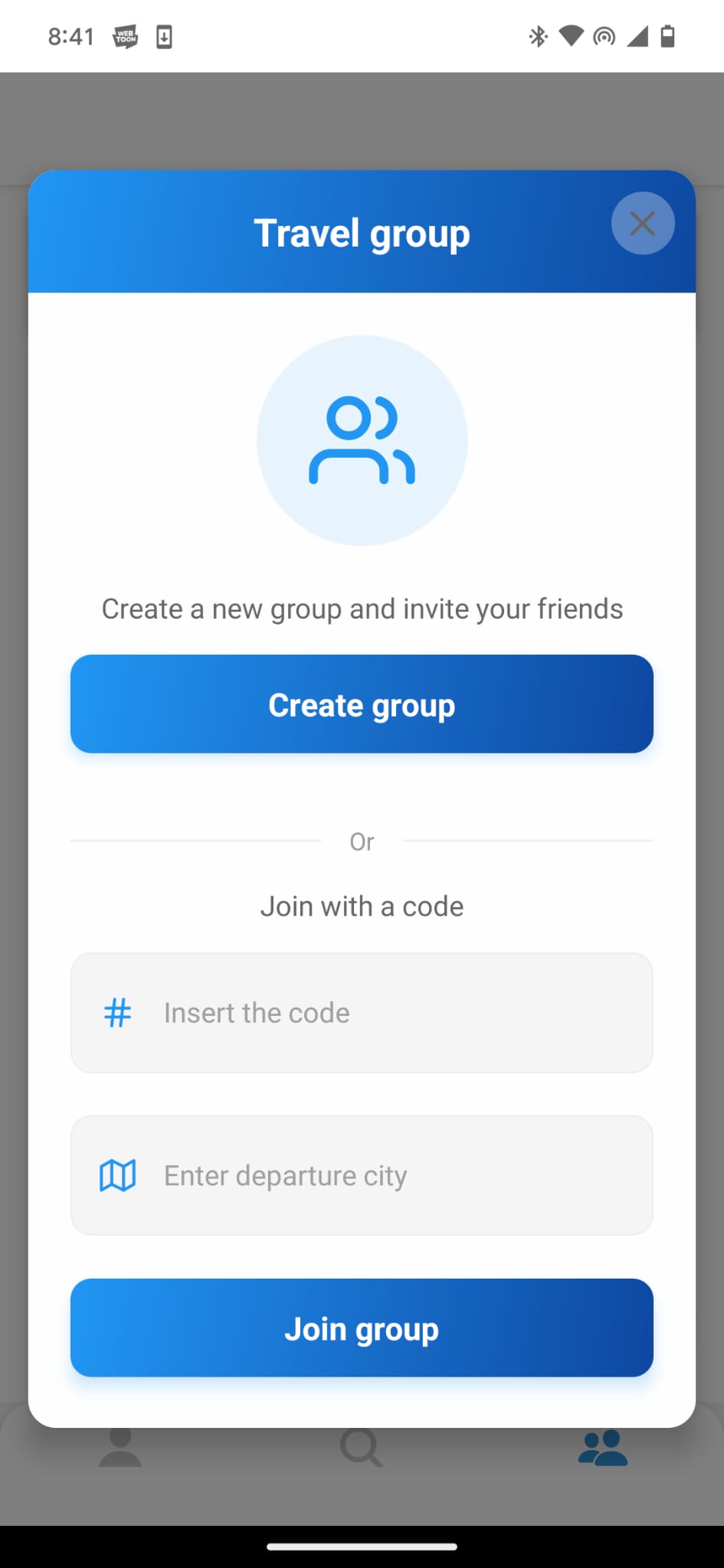Tap the Join group button

pos(362,1328)
